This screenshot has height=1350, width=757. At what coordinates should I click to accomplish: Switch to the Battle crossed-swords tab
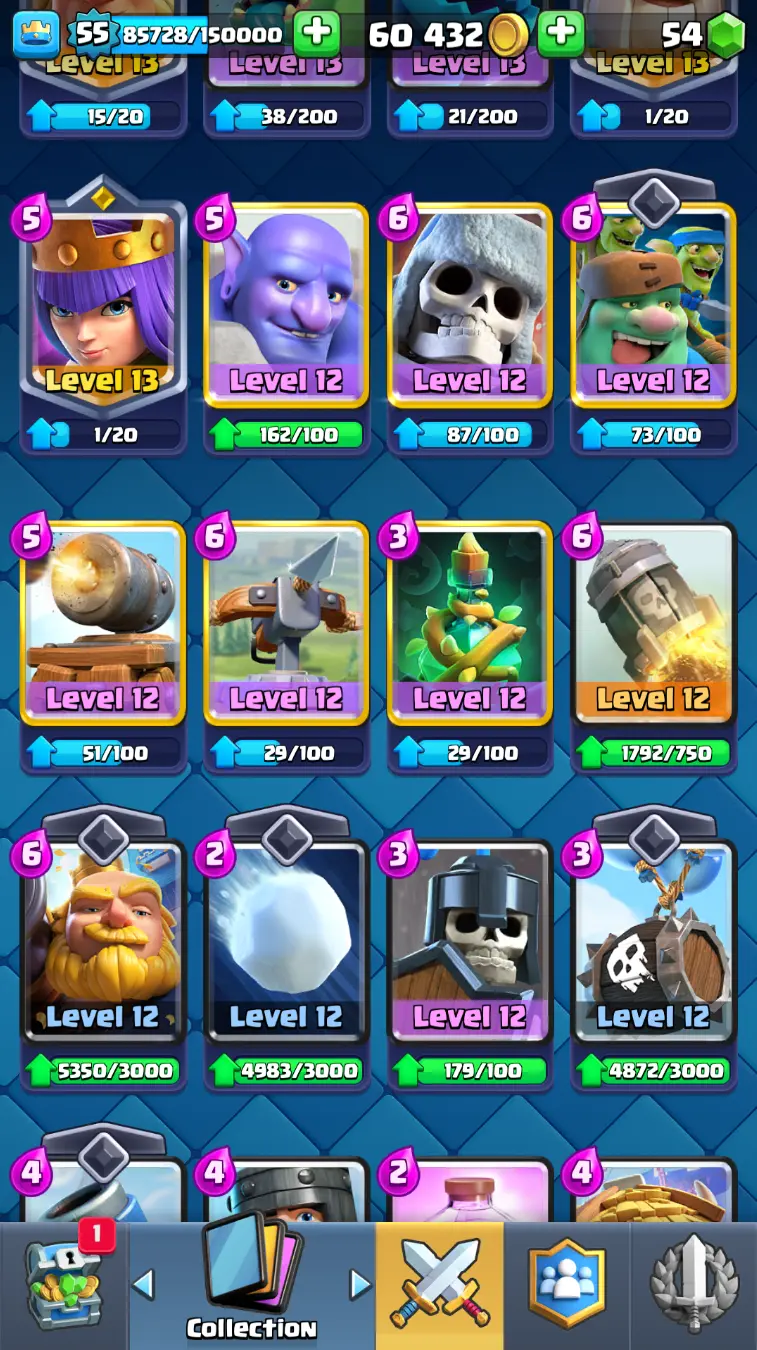point(440,1286)
